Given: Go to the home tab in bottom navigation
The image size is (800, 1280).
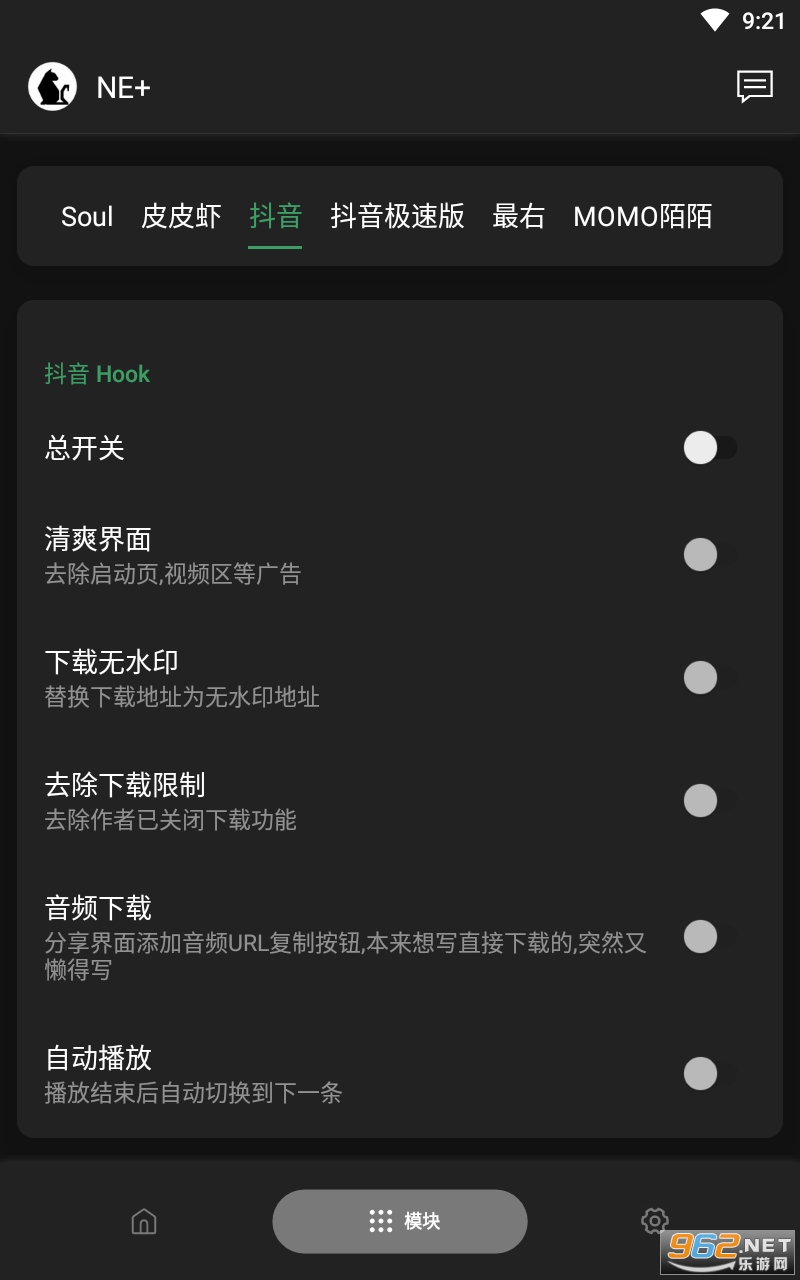Looking at the screenshot, I should pos(144,1221).
